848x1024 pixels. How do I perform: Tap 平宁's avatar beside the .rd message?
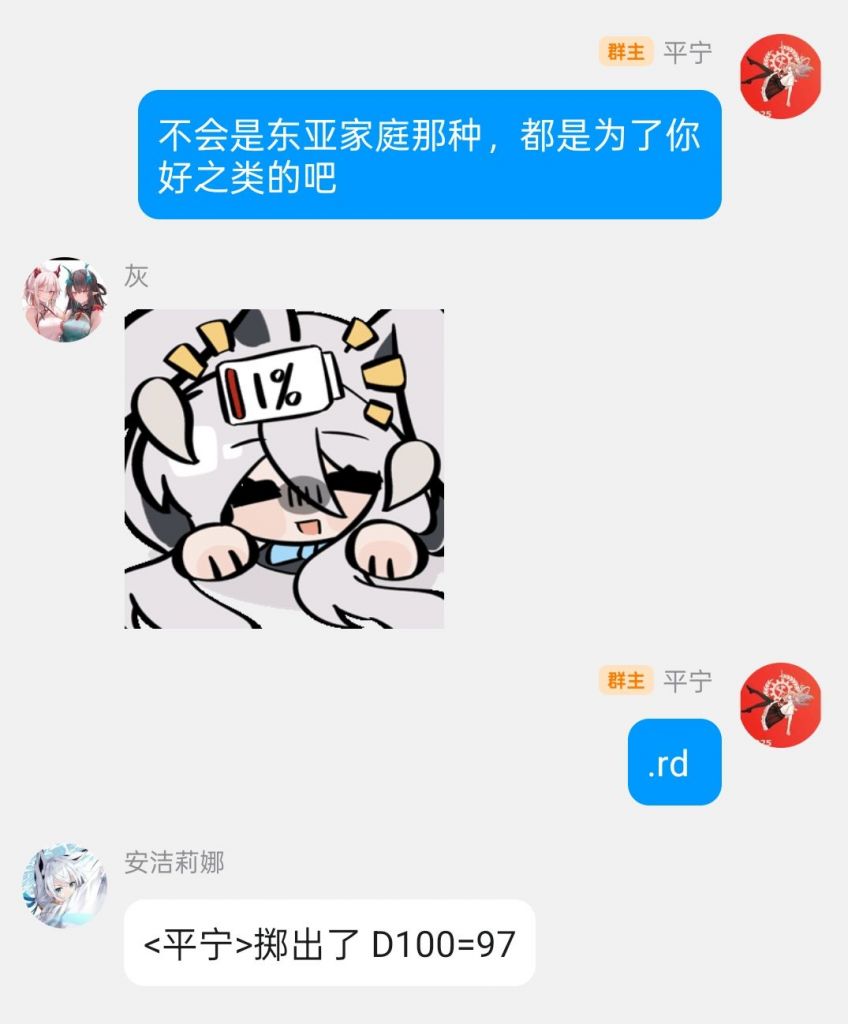[x=780, y=705]
